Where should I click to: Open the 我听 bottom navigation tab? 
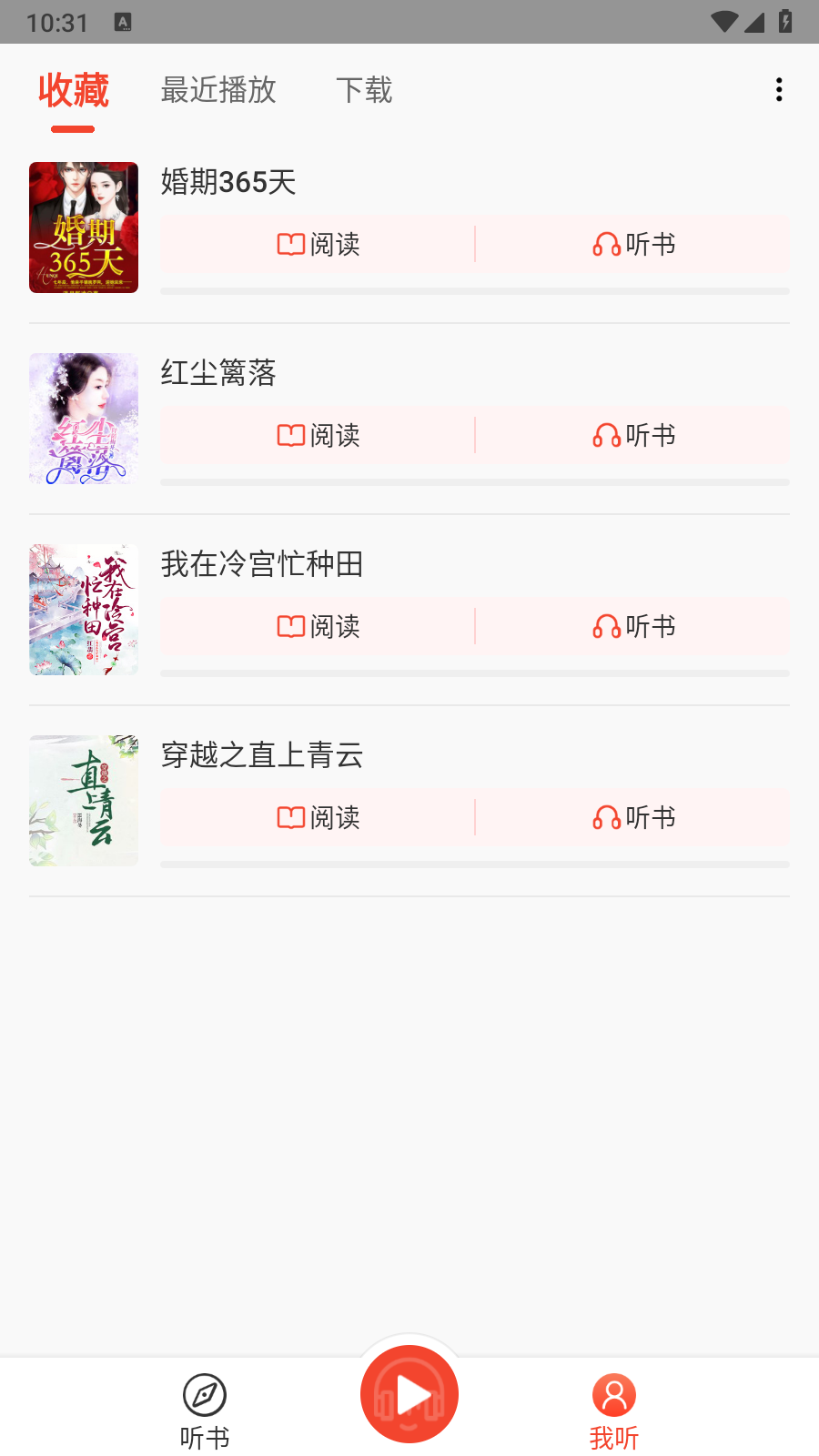[x=614, y=1410]
